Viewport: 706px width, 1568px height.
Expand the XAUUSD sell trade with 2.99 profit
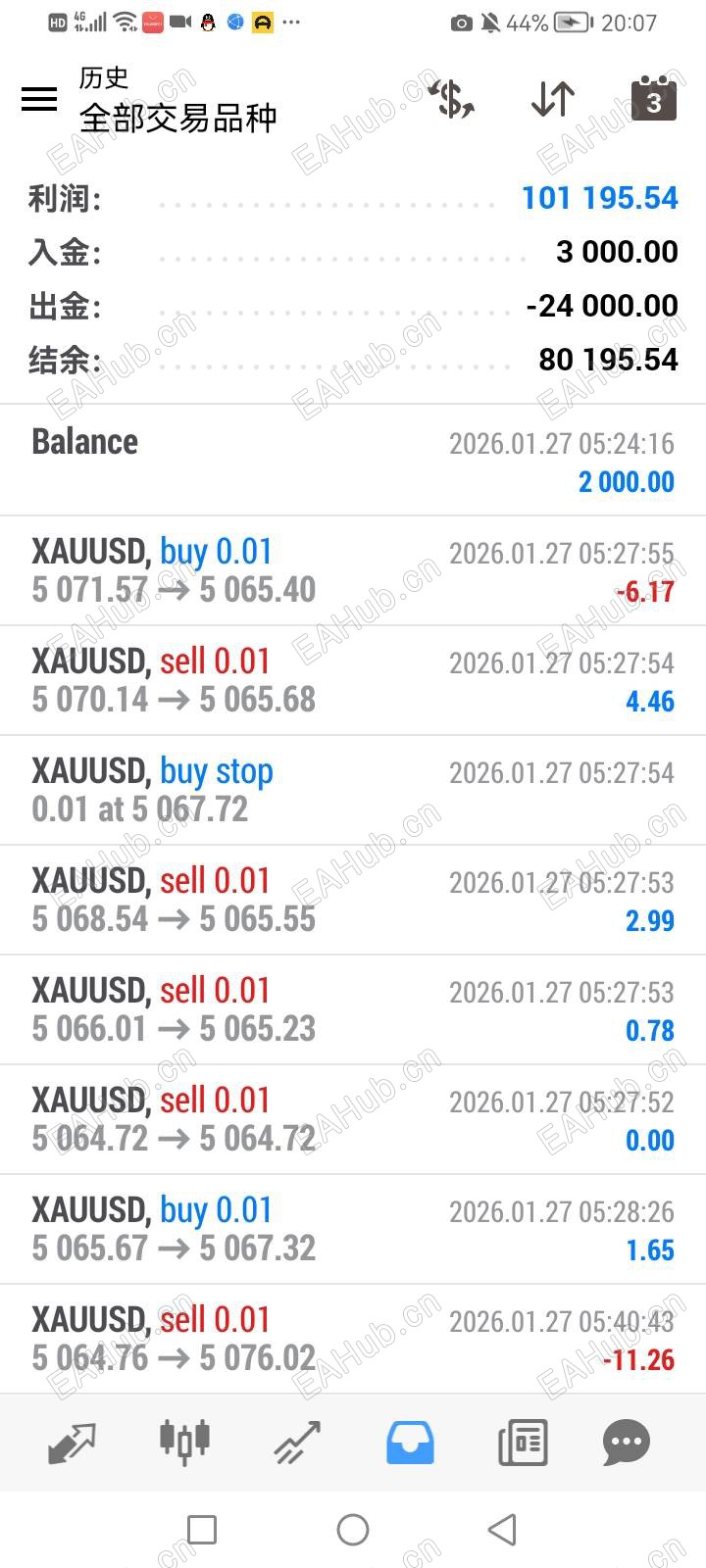tap(353, 901)
